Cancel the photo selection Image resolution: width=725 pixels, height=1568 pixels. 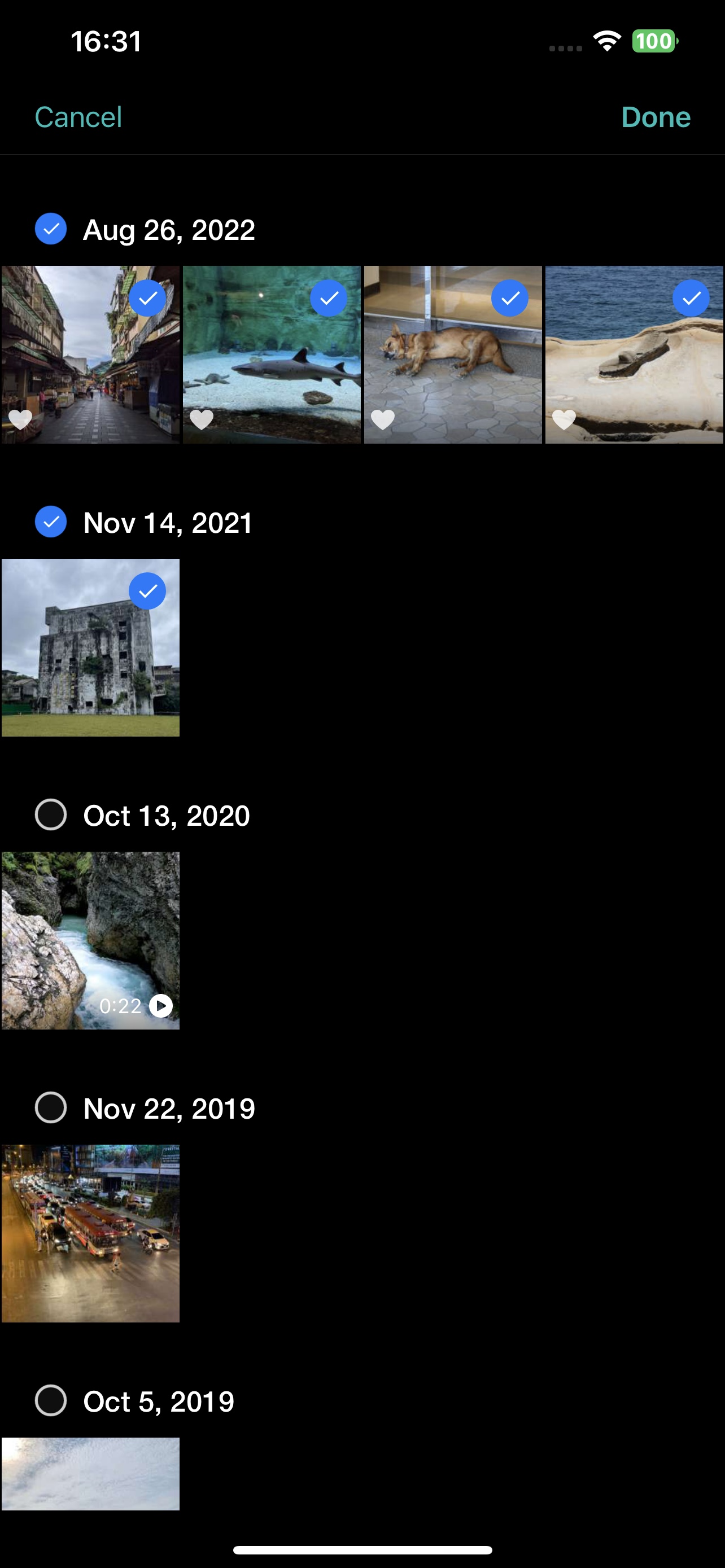[x=78, y=117]
